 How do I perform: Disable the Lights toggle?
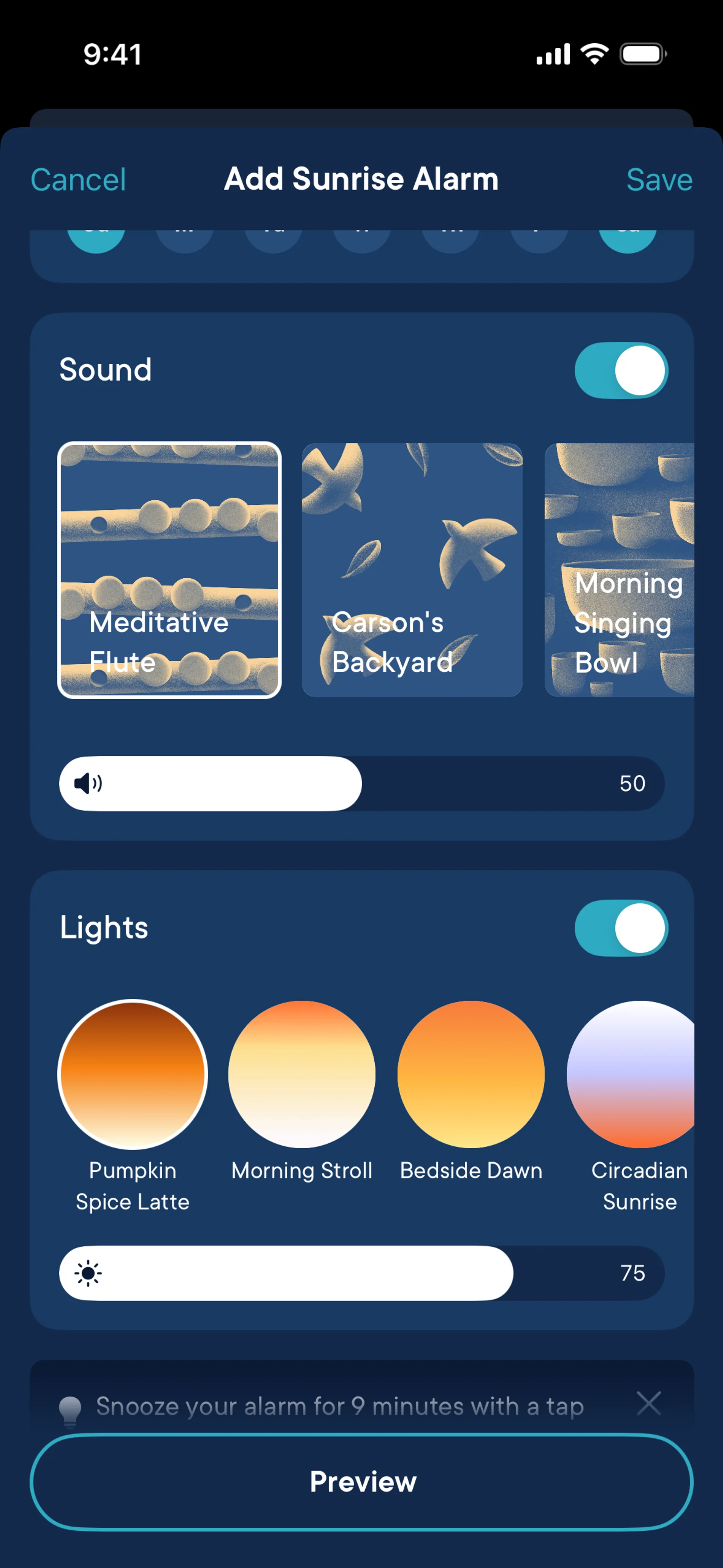[621, 928]
